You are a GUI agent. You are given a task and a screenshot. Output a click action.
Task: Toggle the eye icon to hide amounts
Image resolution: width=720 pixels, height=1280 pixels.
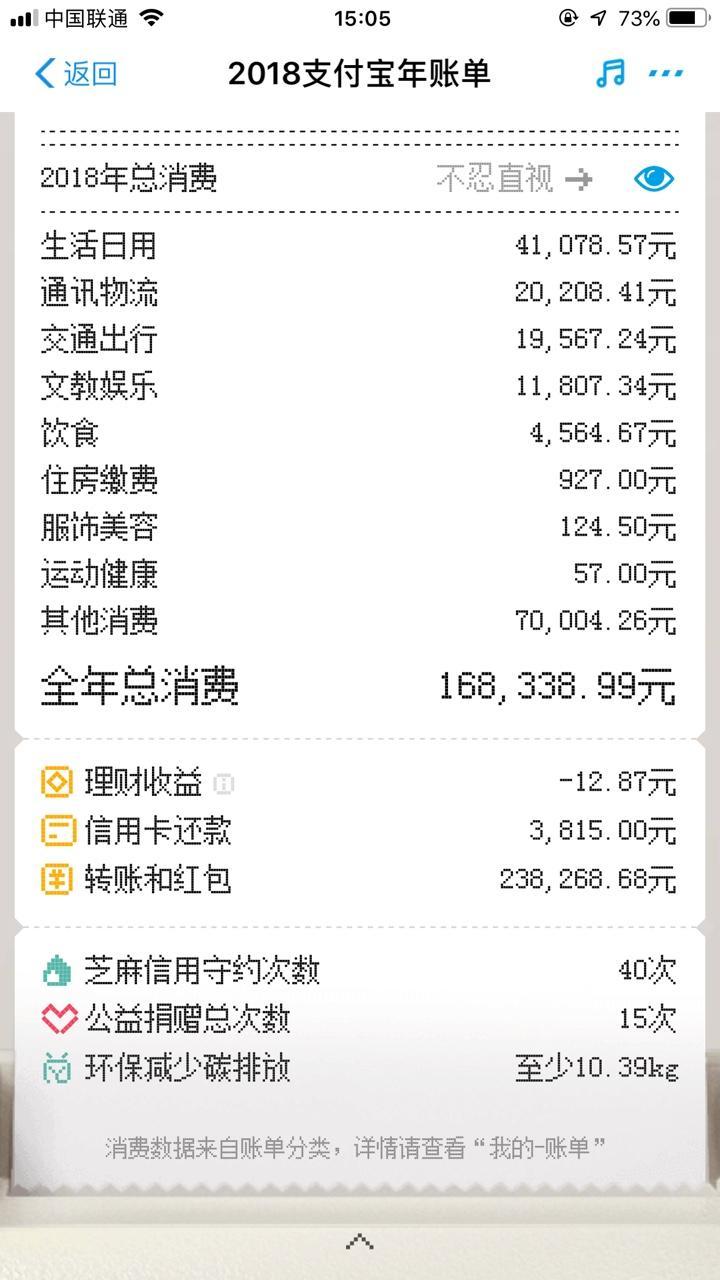click(655, 177)
